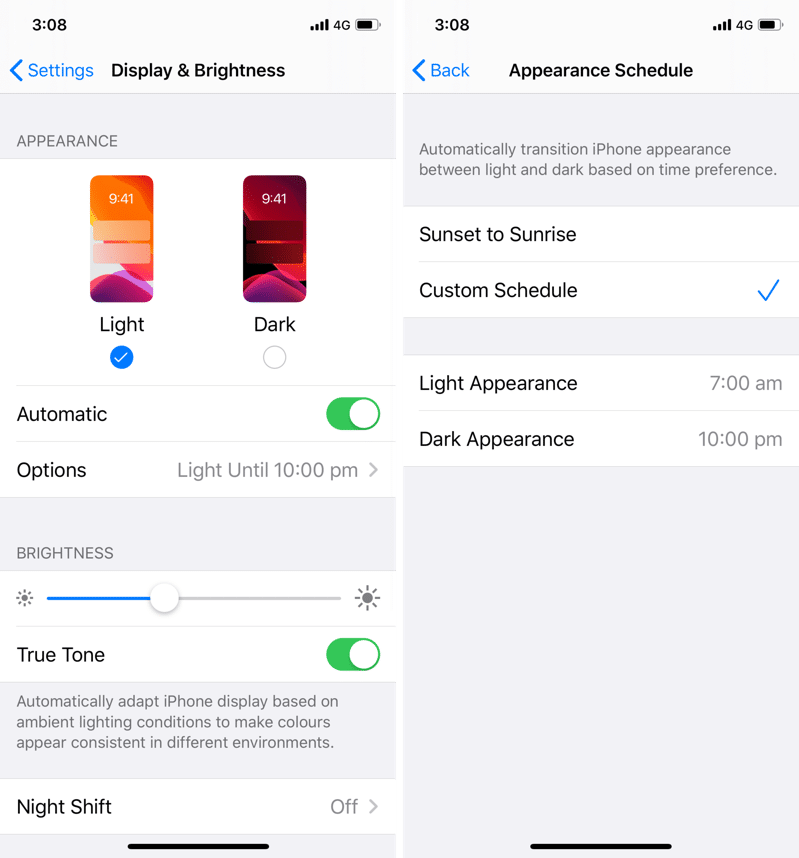Screen dimensions: 799x858
Task: Select Custom Schedule option
Action: point(600,290)
